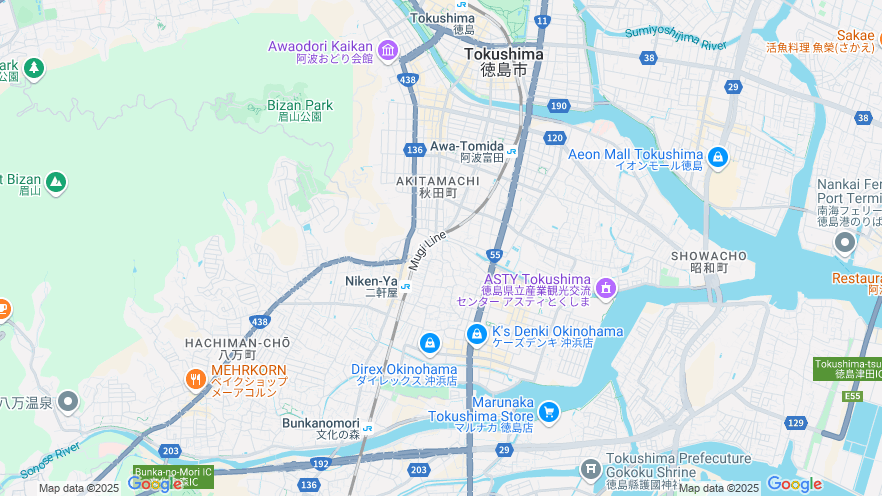Open the Awaodori Kaikan museum marker
Viewport: 882px width, 496px height.
(x=388, y=49)
